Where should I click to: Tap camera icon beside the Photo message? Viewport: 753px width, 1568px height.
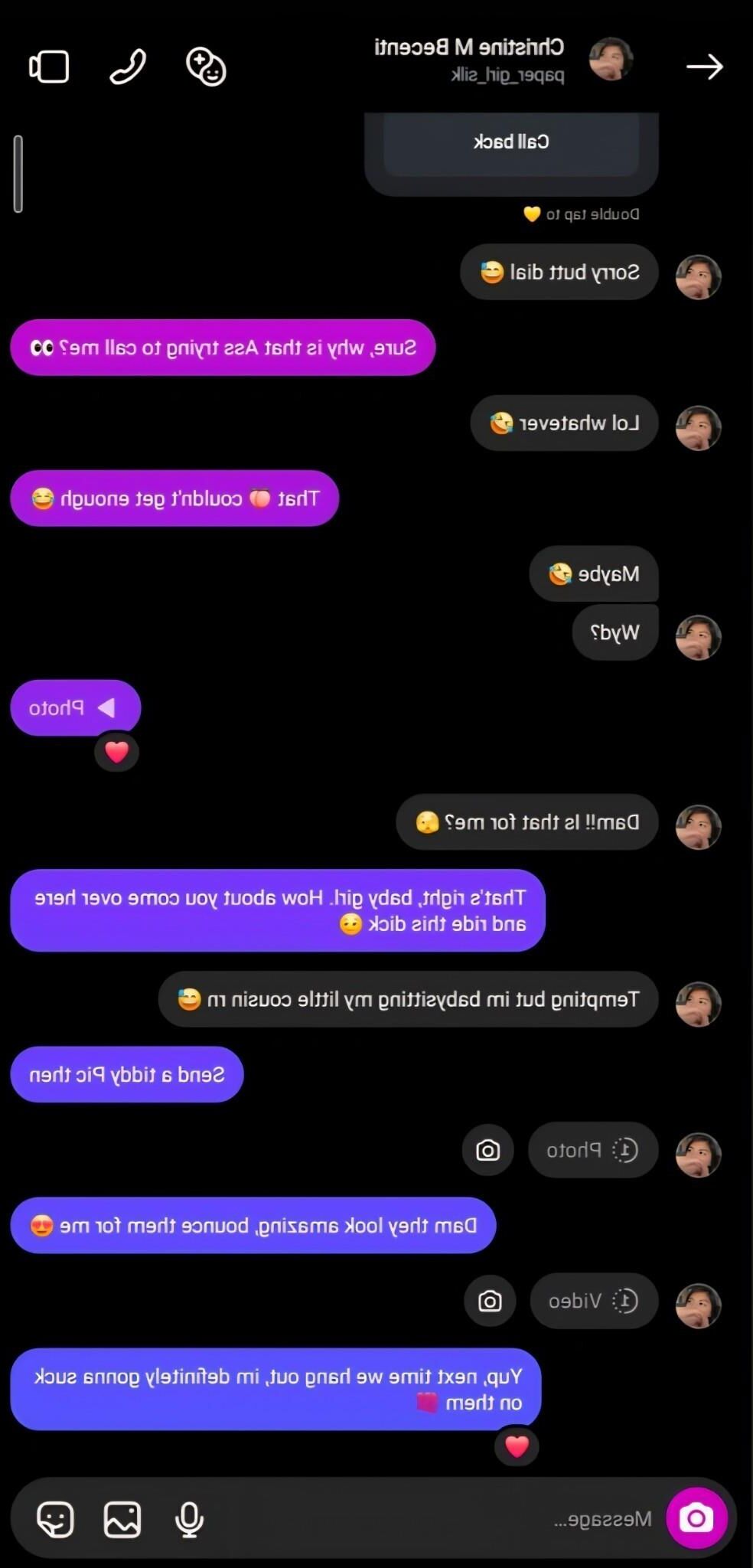tap(488, 1150)
